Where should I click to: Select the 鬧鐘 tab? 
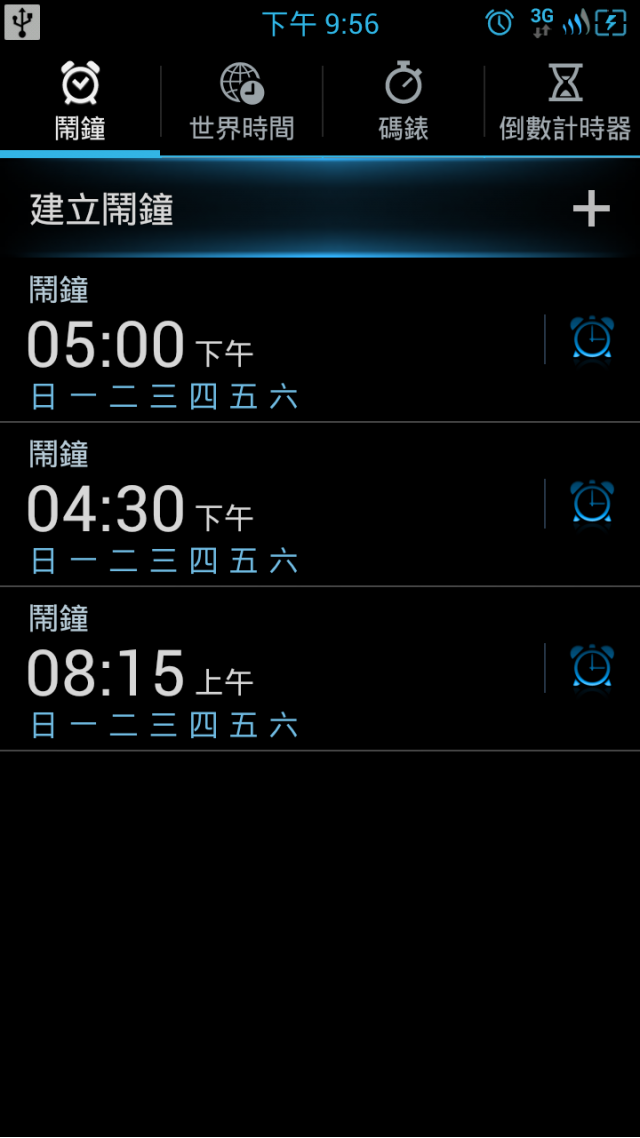(x=80, y=103)
